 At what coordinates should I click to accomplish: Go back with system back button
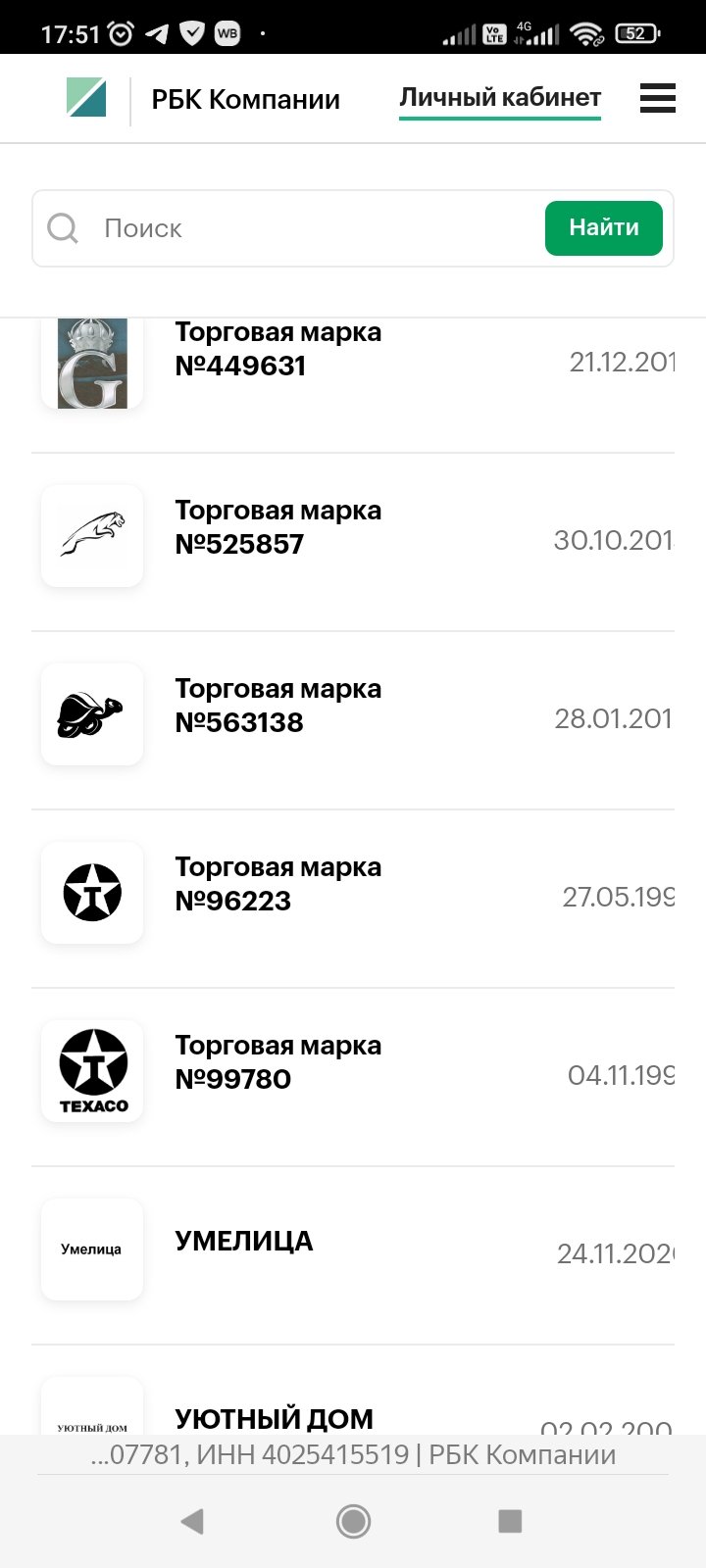[x=192, y=1521]
